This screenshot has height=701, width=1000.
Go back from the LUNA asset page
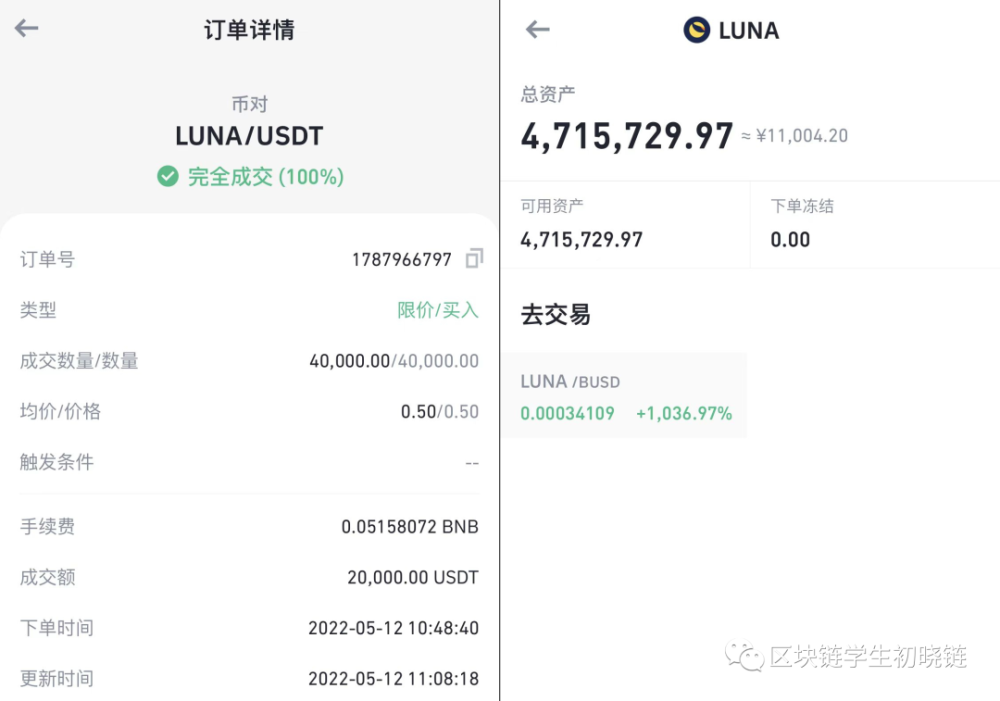[538, 29]
